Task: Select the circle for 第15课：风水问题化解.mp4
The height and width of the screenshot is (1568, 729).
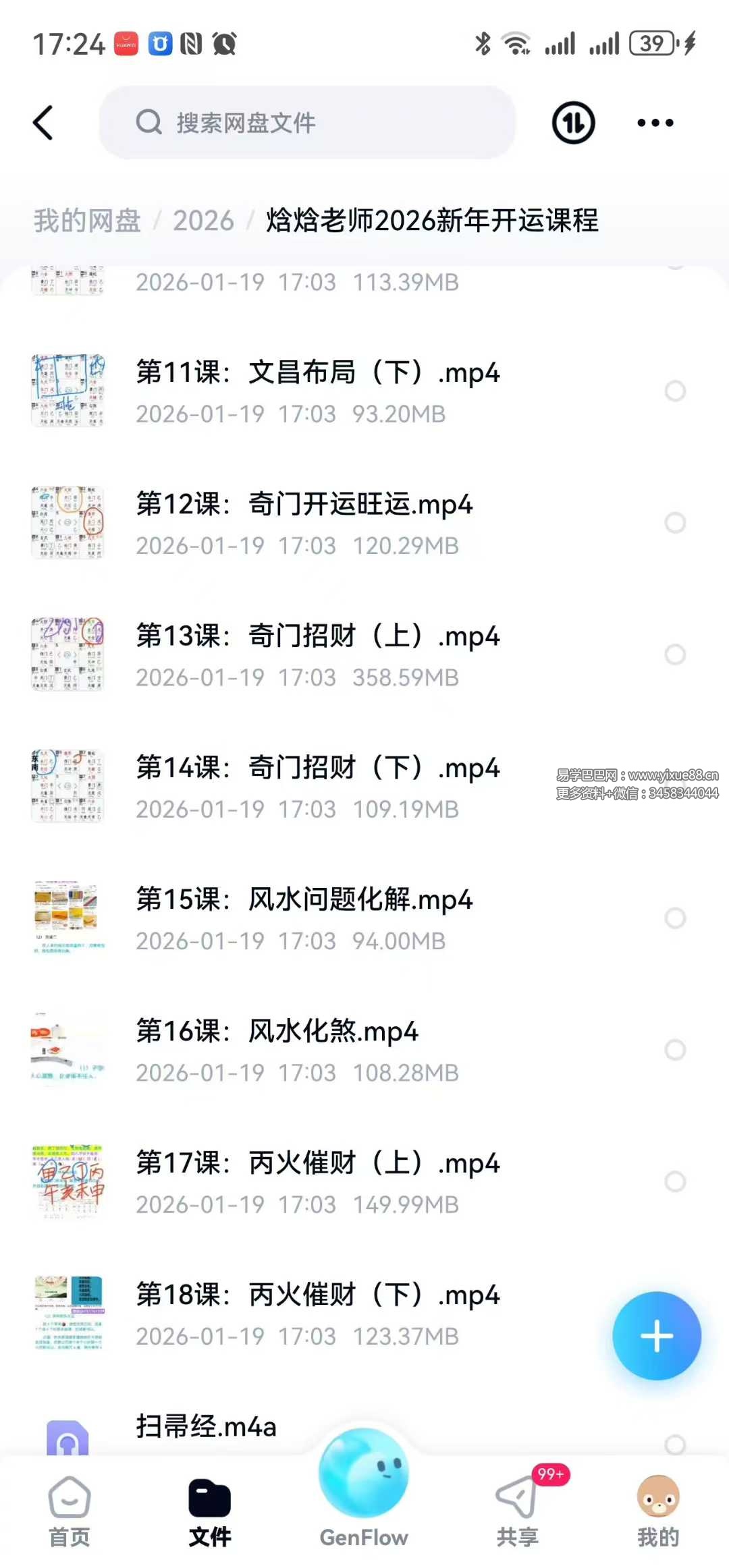Action: tap(675, 918)
